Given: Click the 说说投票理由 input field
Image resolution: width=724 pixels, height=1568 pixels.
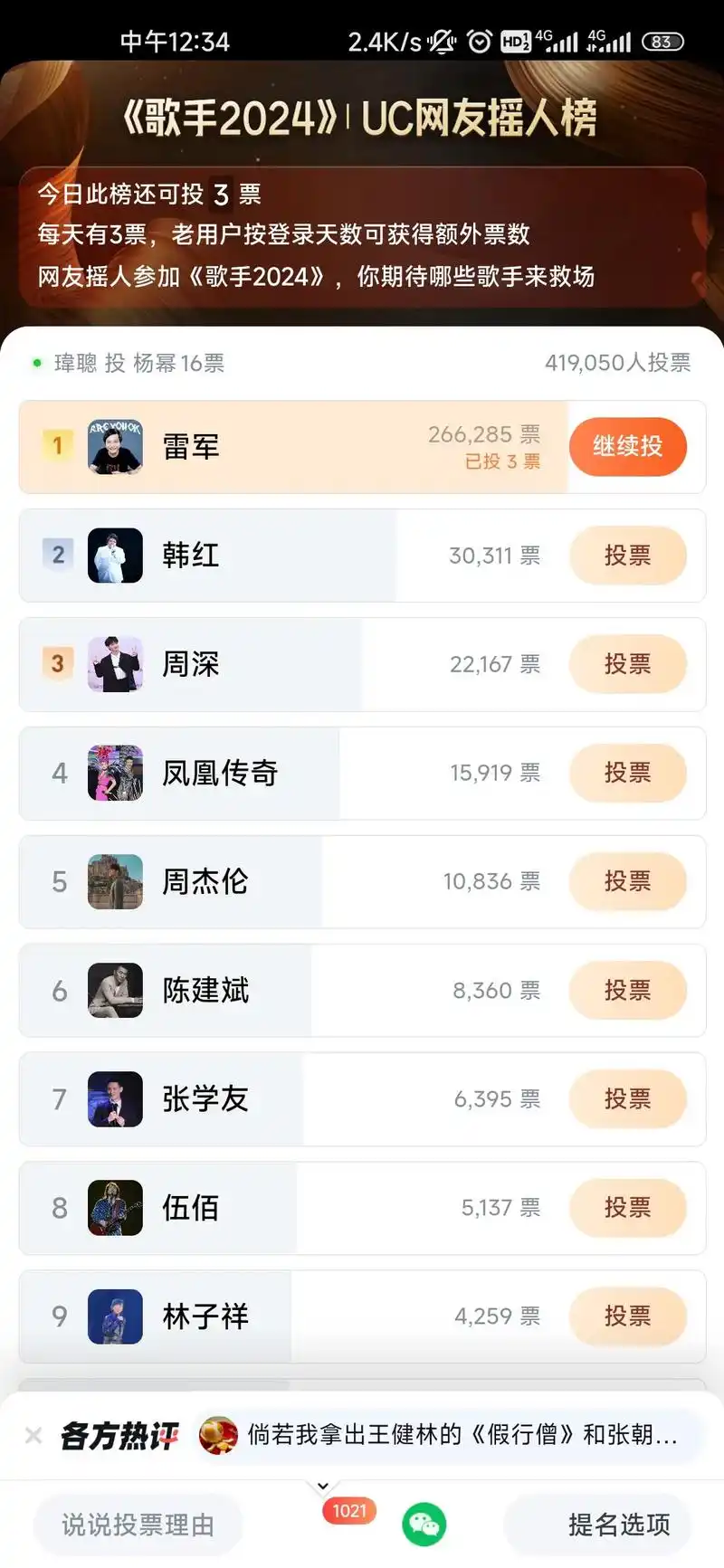Looking at the screenshot, I should [x=137, y=1525].
